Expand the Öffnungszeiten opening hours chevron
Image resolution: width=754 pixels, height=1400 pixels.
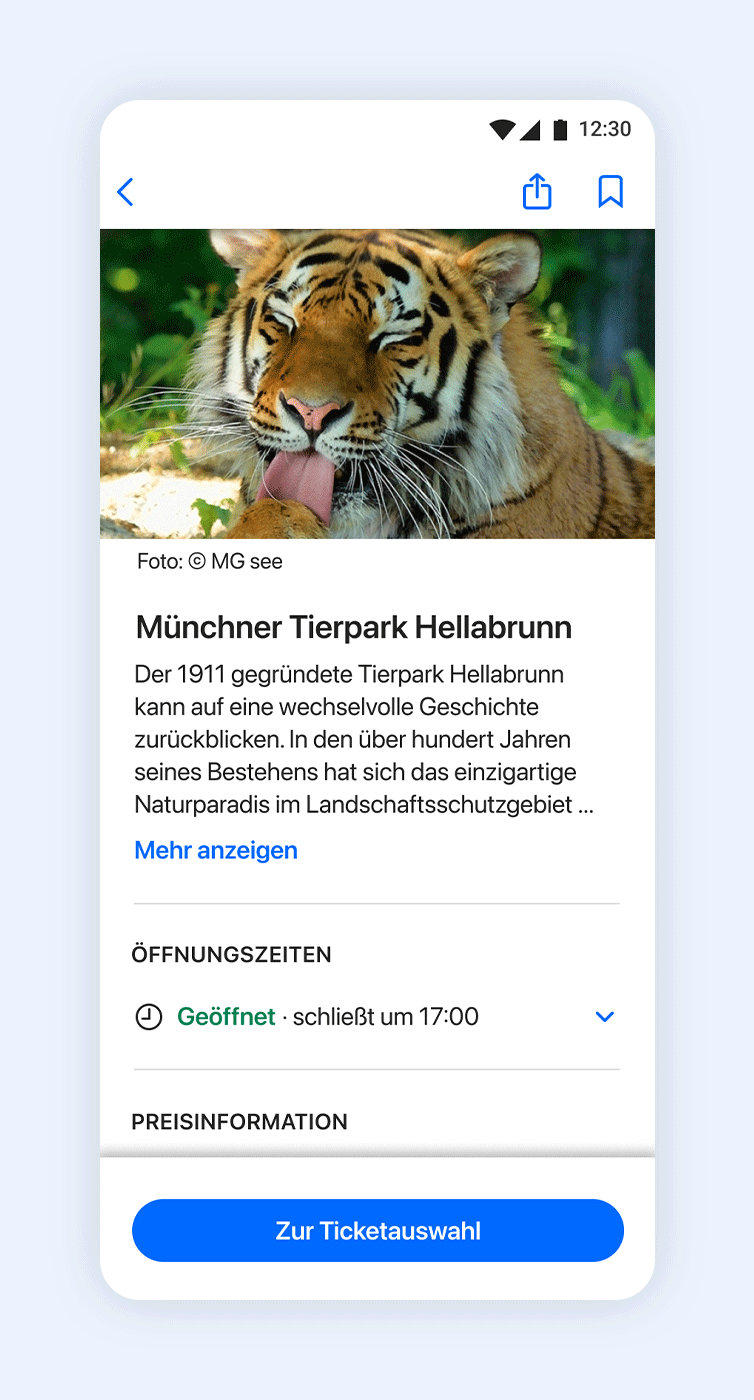coord(604,1017)
